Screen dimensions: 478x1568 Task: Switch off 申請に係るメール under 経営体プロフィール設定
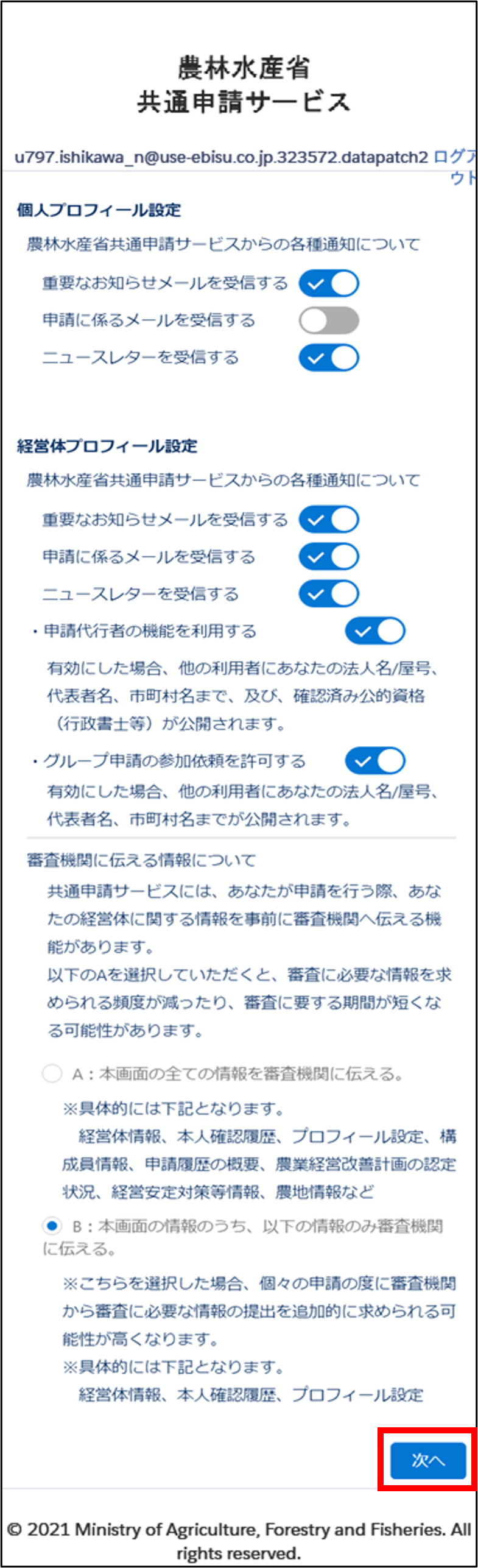point(329,557)
